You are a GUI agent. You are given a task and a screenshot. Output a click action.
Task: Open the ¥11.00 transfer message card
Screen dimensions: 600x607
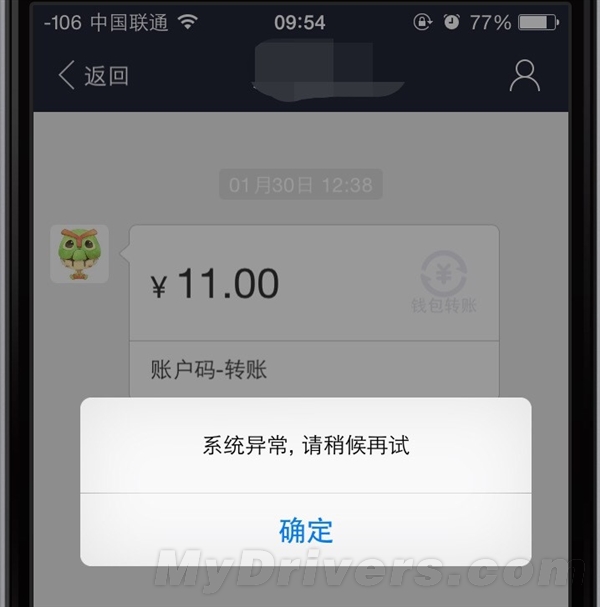click(x=314, y=285)
